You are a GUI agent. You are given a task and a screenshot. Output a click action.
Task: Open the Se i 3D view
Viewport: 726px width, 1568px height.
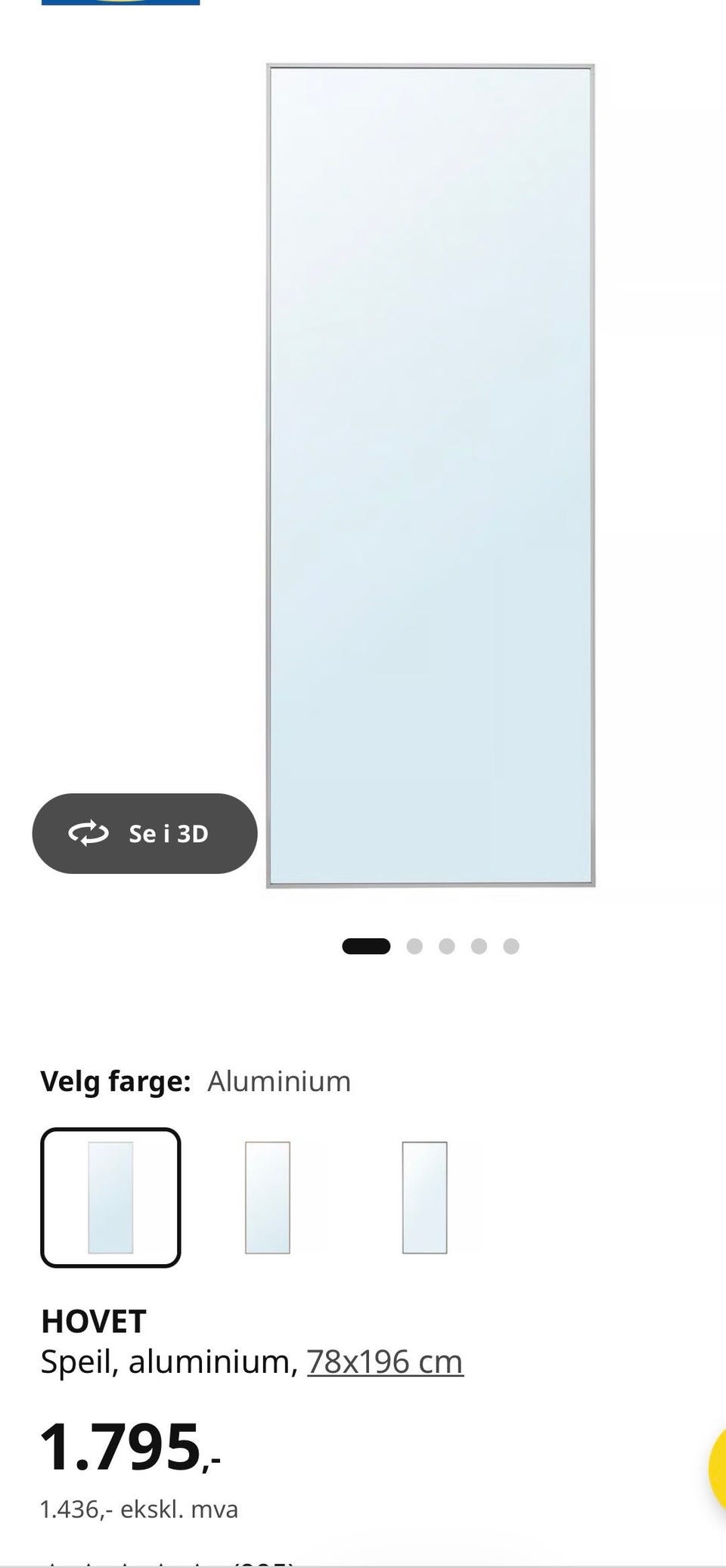click(144, 833)
